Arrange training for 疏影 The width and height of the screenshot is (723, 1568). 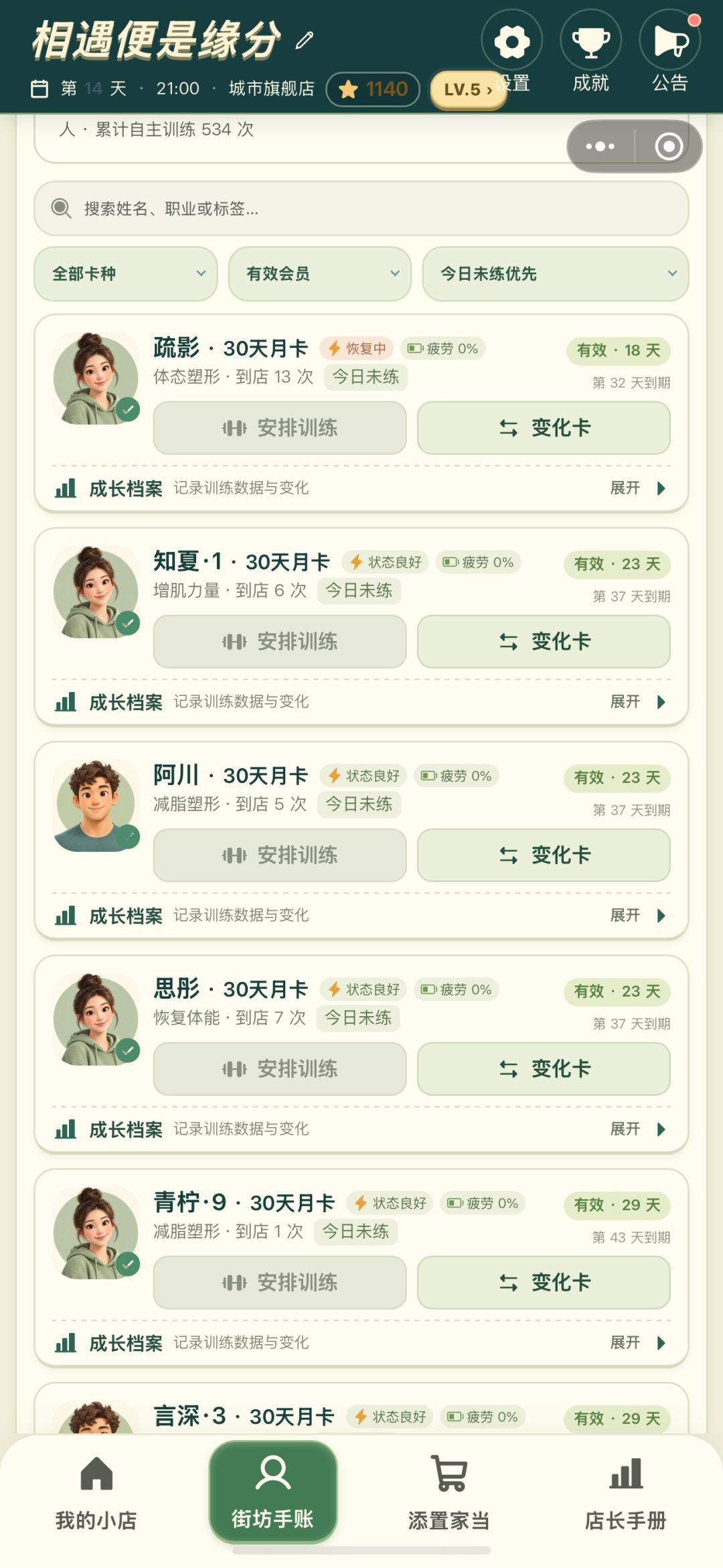click(280, 427)
